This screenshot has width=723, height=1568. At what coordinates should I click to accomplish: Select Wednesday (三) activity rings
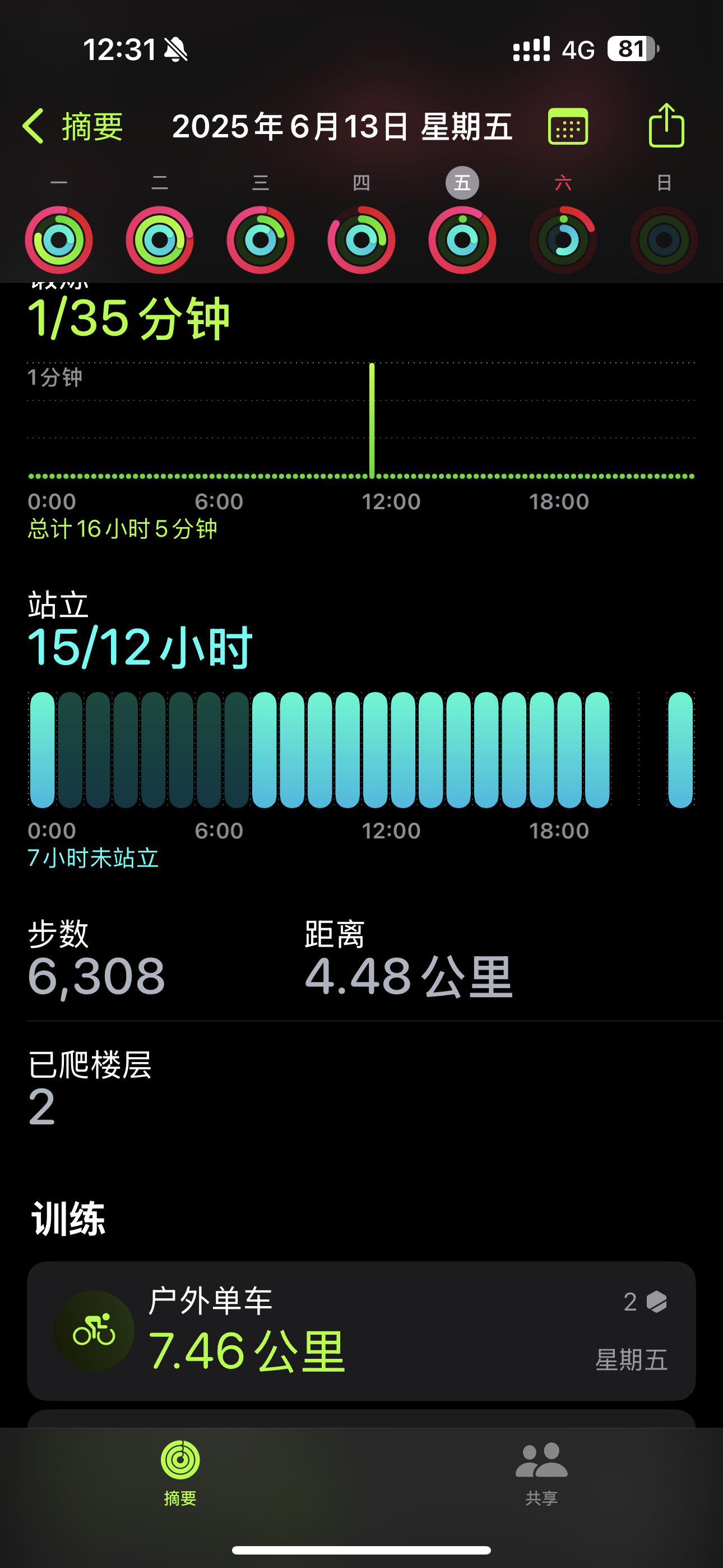click(x=261, y=239)
